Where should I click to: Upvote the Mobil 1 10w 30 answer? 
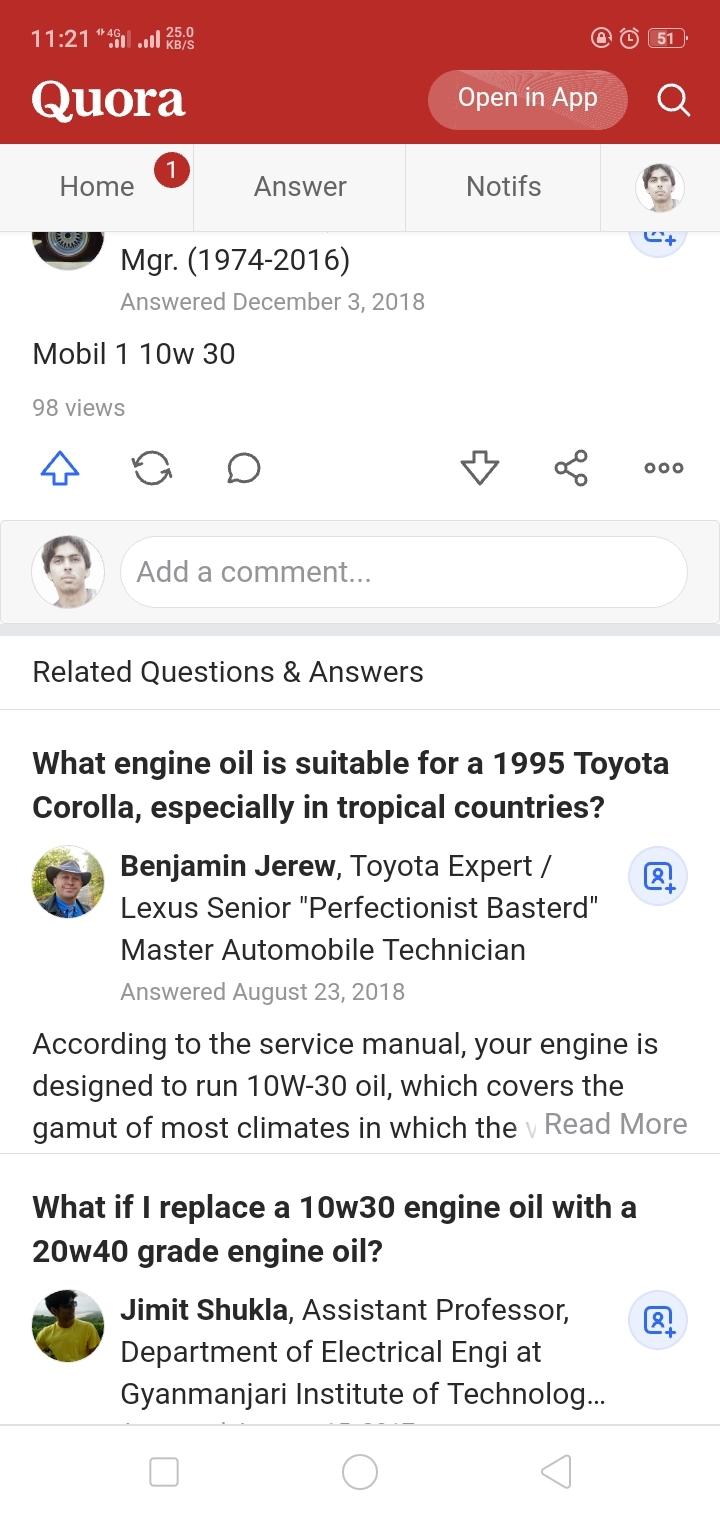point(60,468)
